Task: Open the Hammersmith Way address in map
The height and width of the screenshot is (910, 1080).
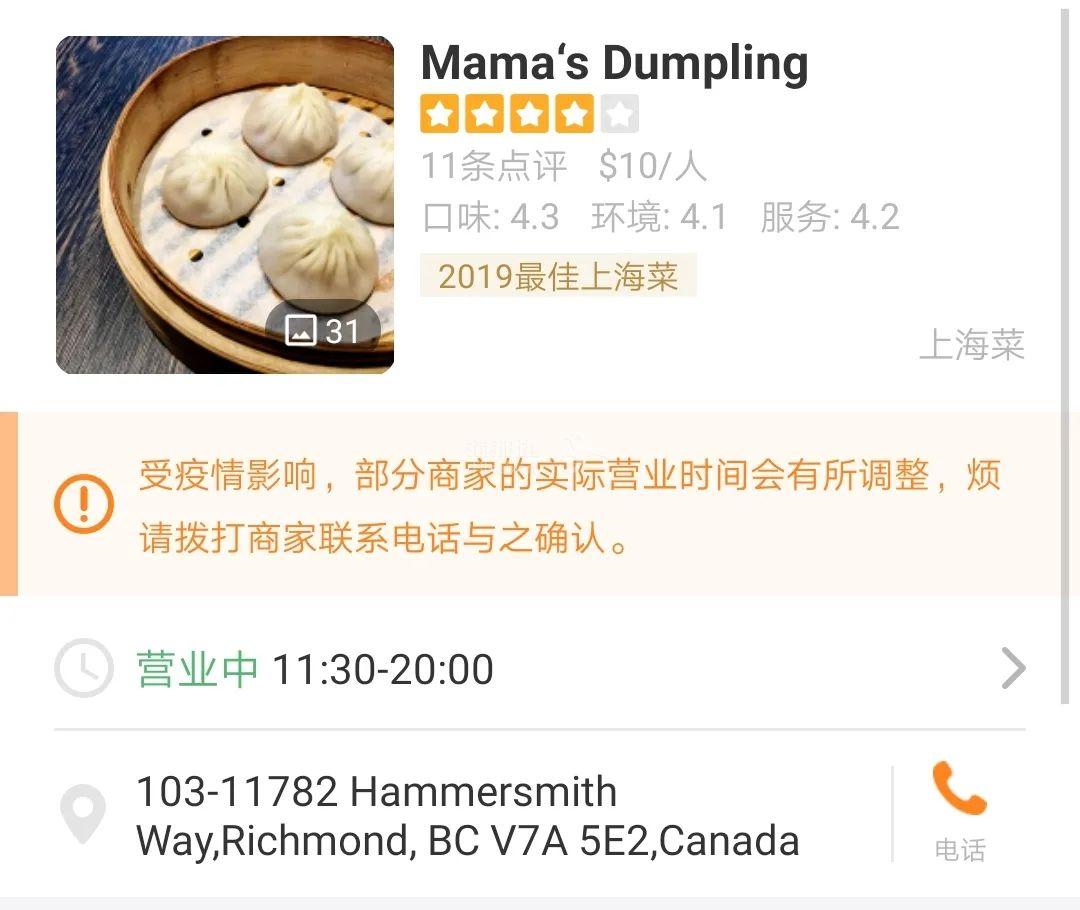Action: coord(467,816)
